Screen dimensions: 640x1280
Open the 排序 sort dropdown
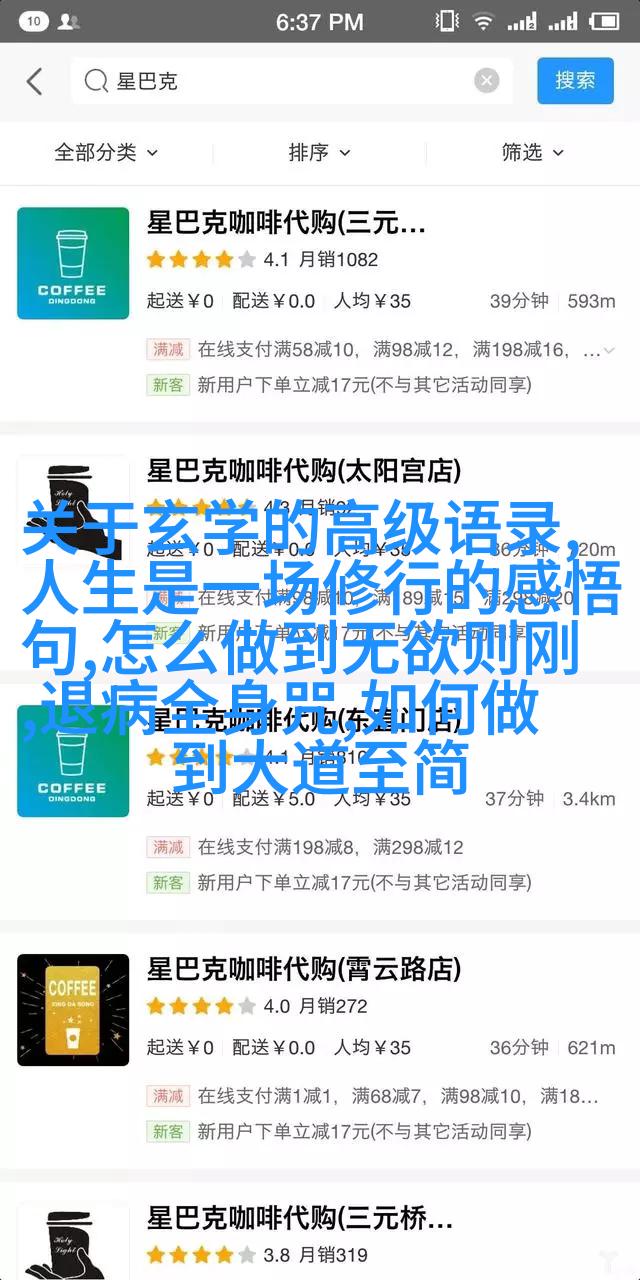click(319, 152)
